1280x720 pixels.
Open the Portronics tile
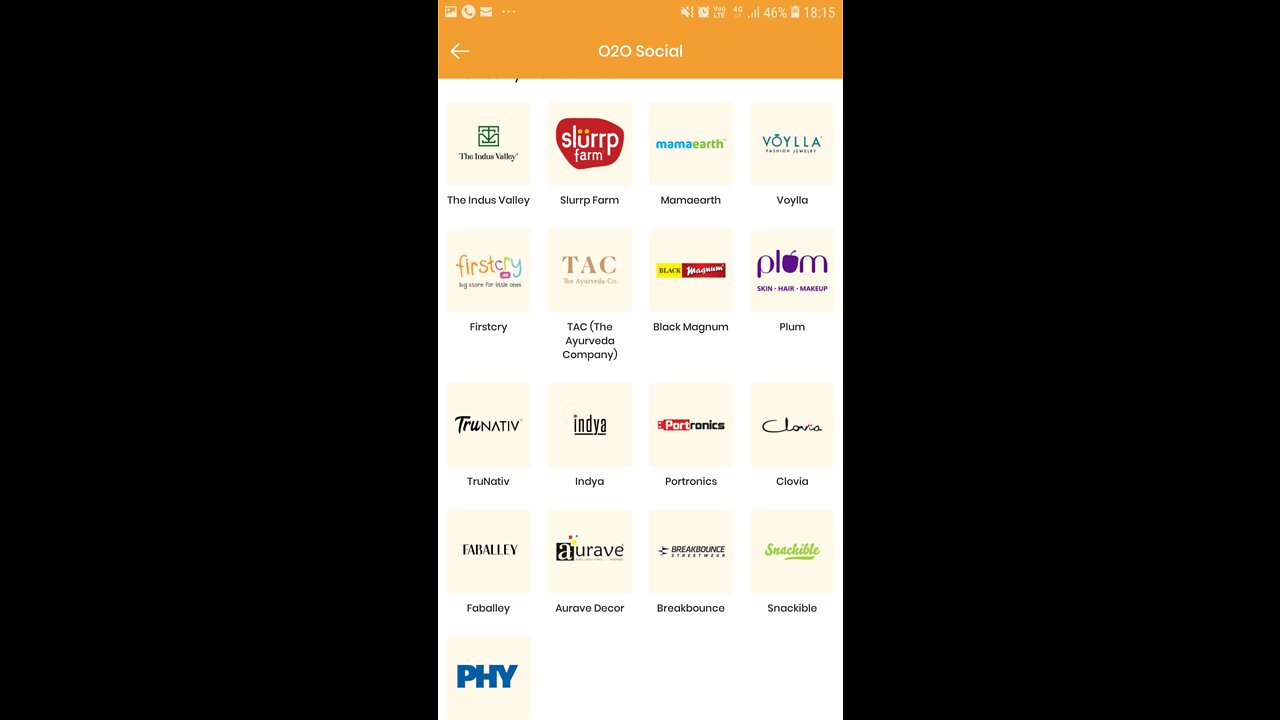point(690,425)
